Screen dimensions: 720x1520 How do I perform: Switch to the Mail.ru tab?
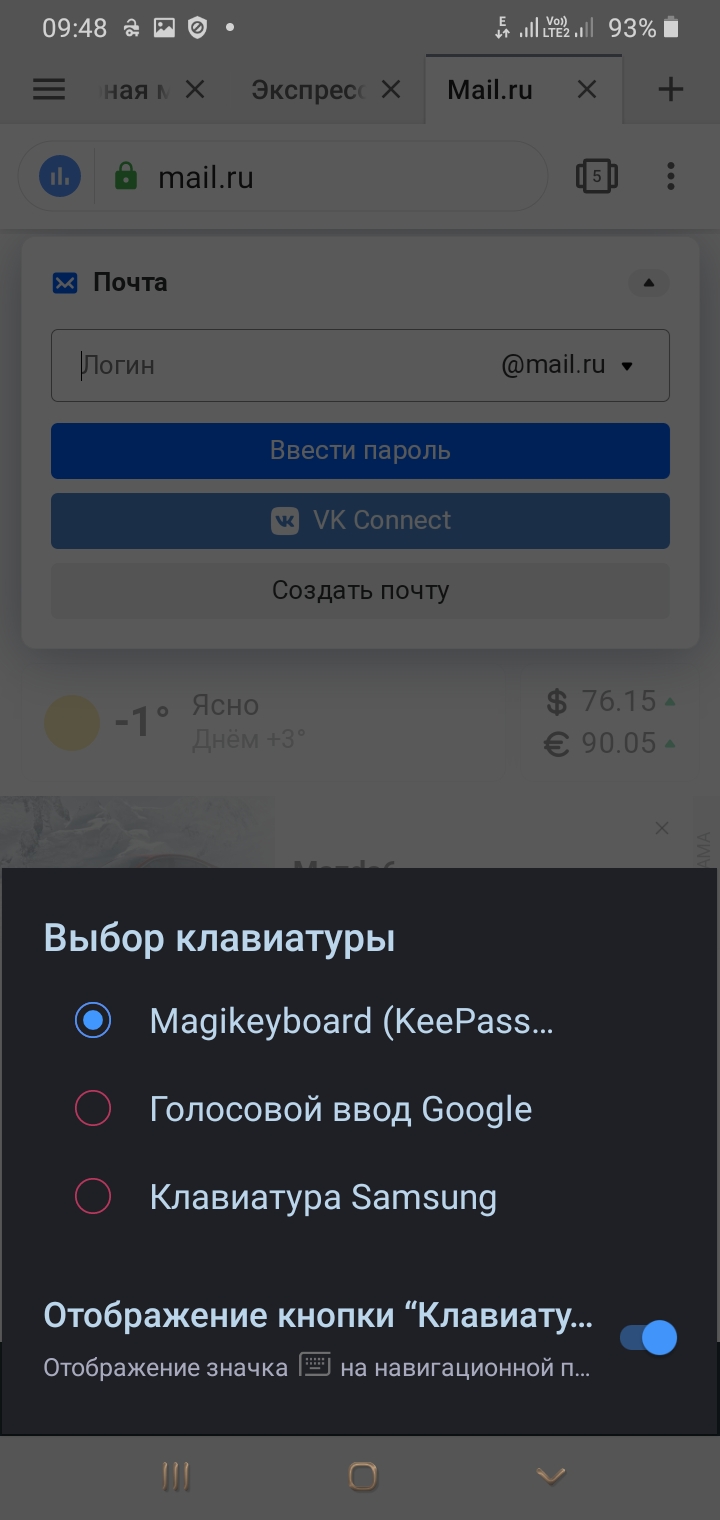coord(489,89)
